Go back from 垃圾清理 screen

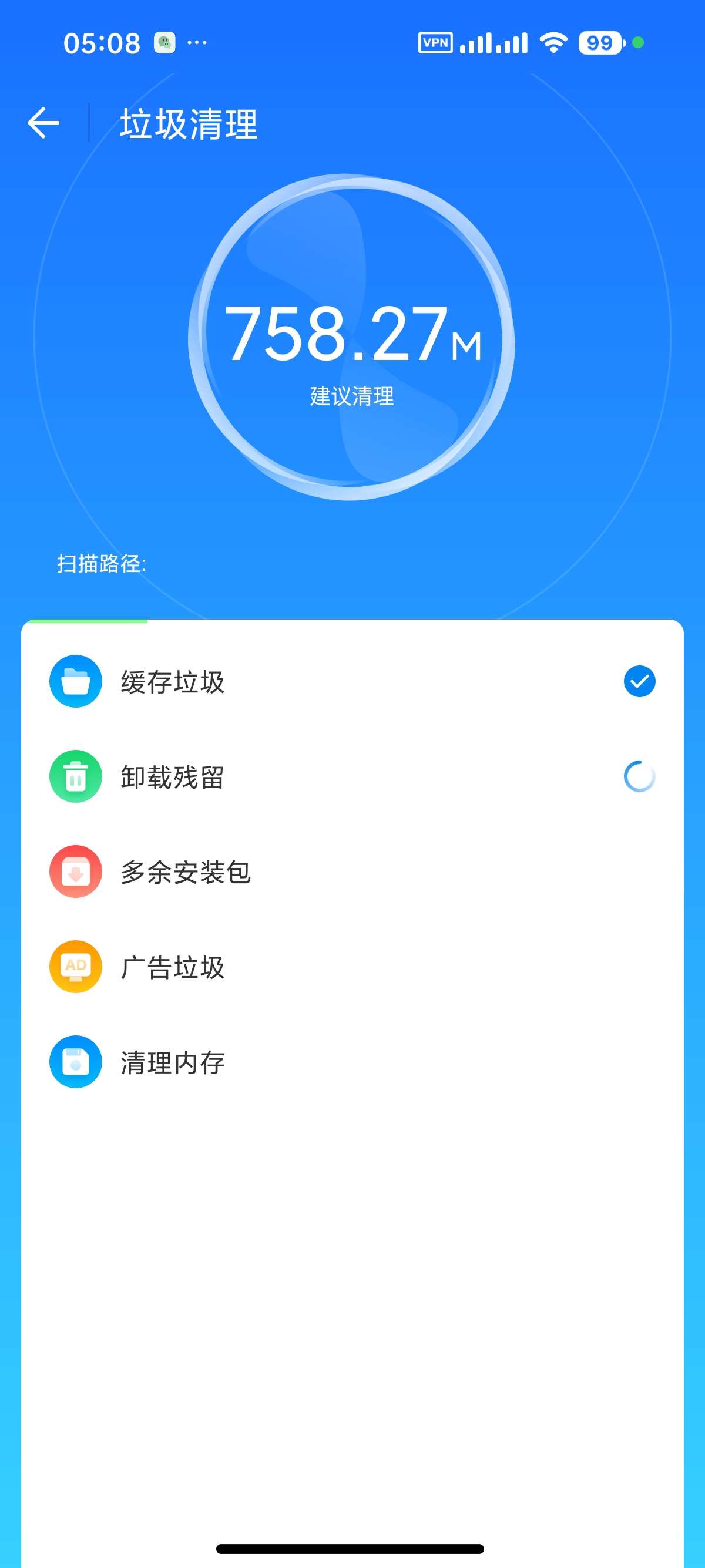pos(43,123)
